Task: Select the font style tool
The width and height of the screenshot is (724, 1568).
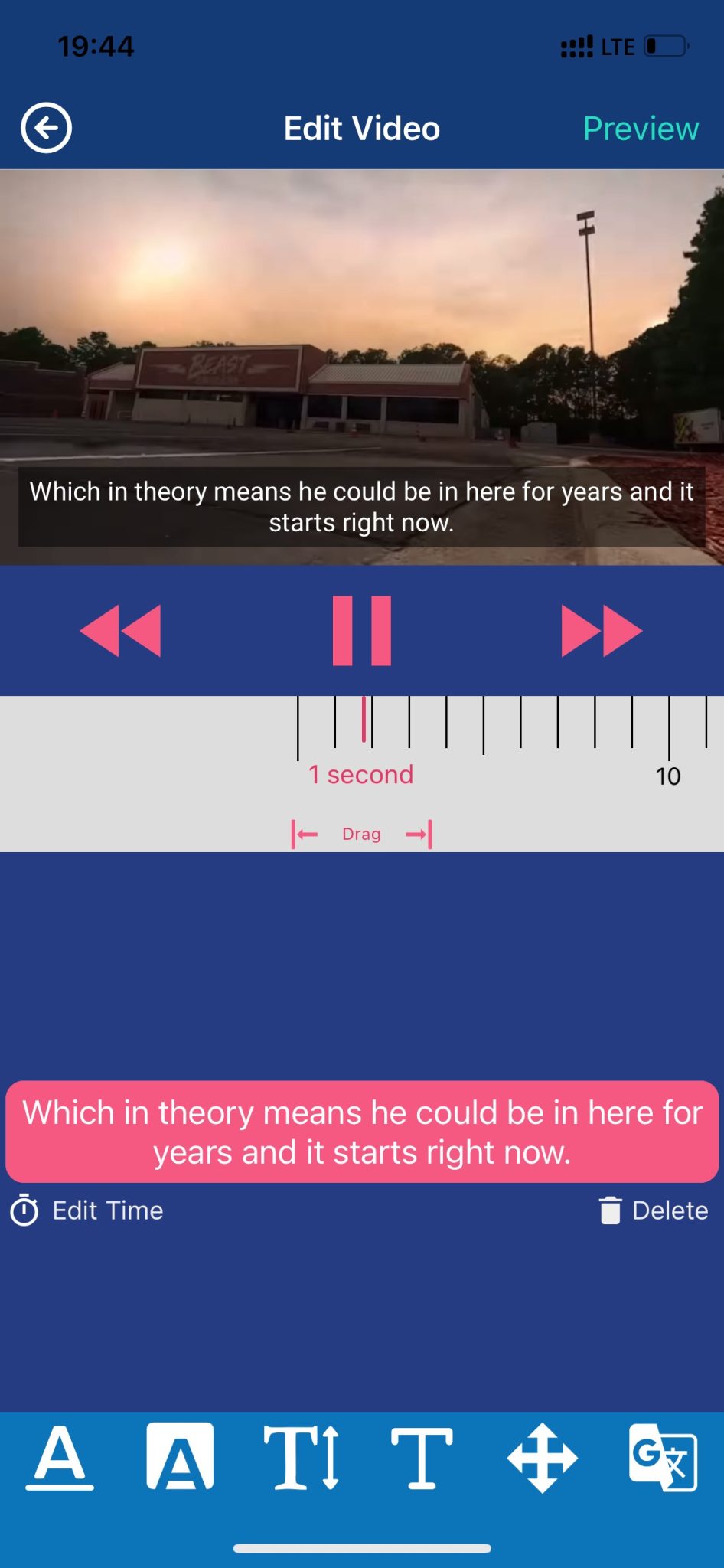Action: pos(422,1458)
